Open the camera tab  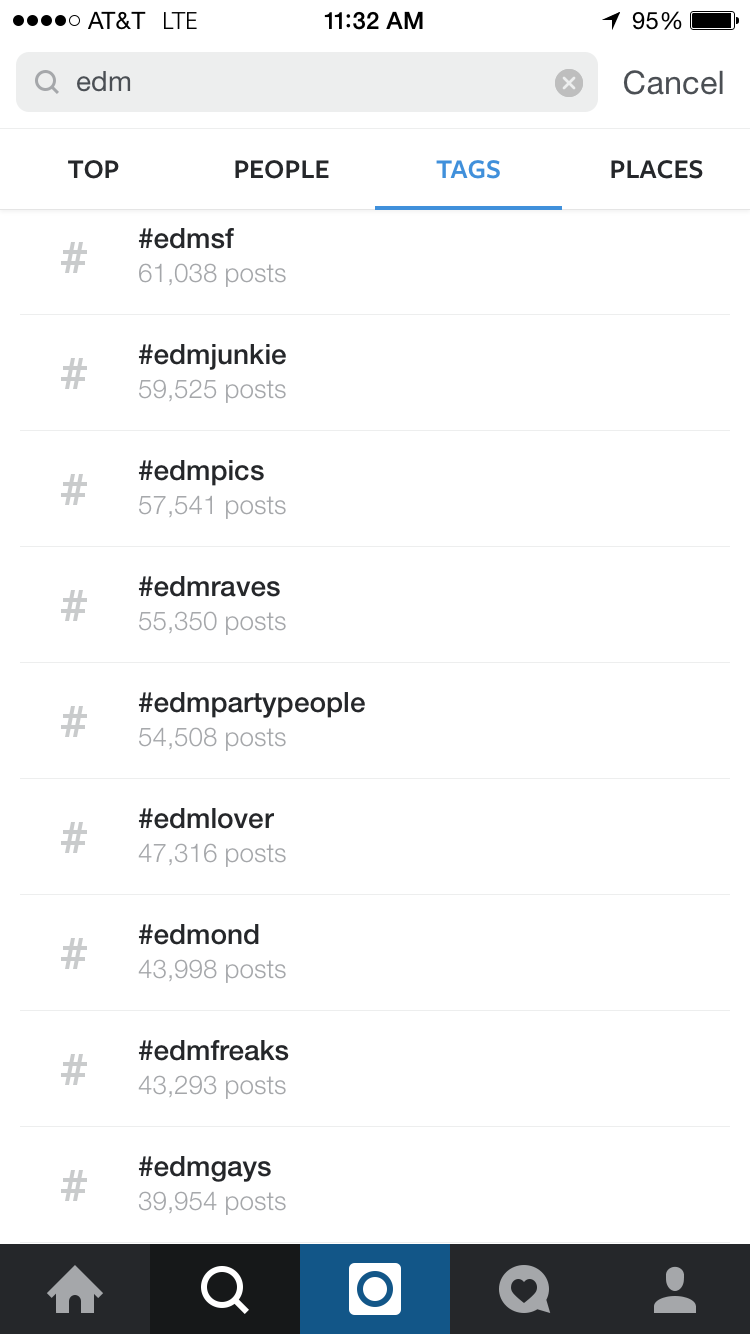375,1289
